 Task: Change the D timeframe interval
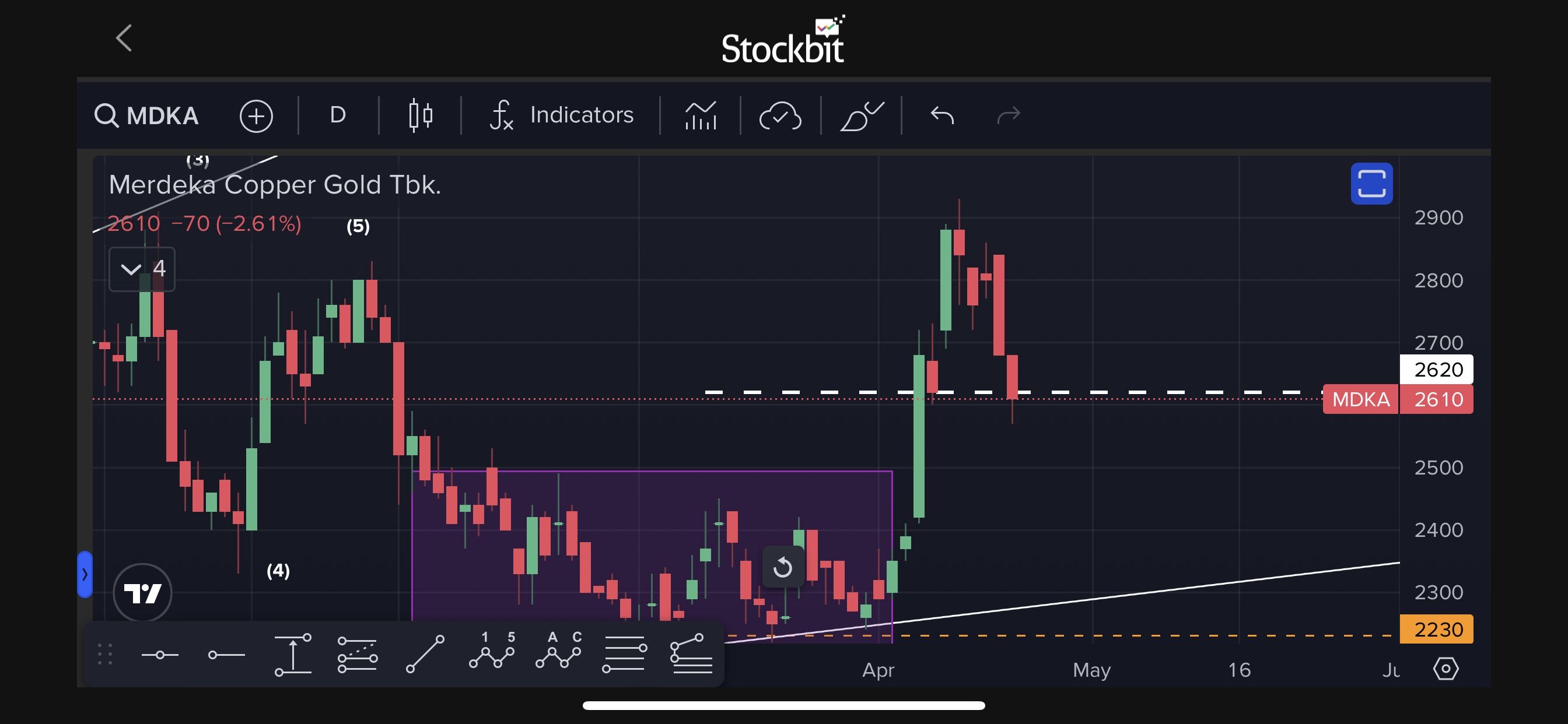338,115
